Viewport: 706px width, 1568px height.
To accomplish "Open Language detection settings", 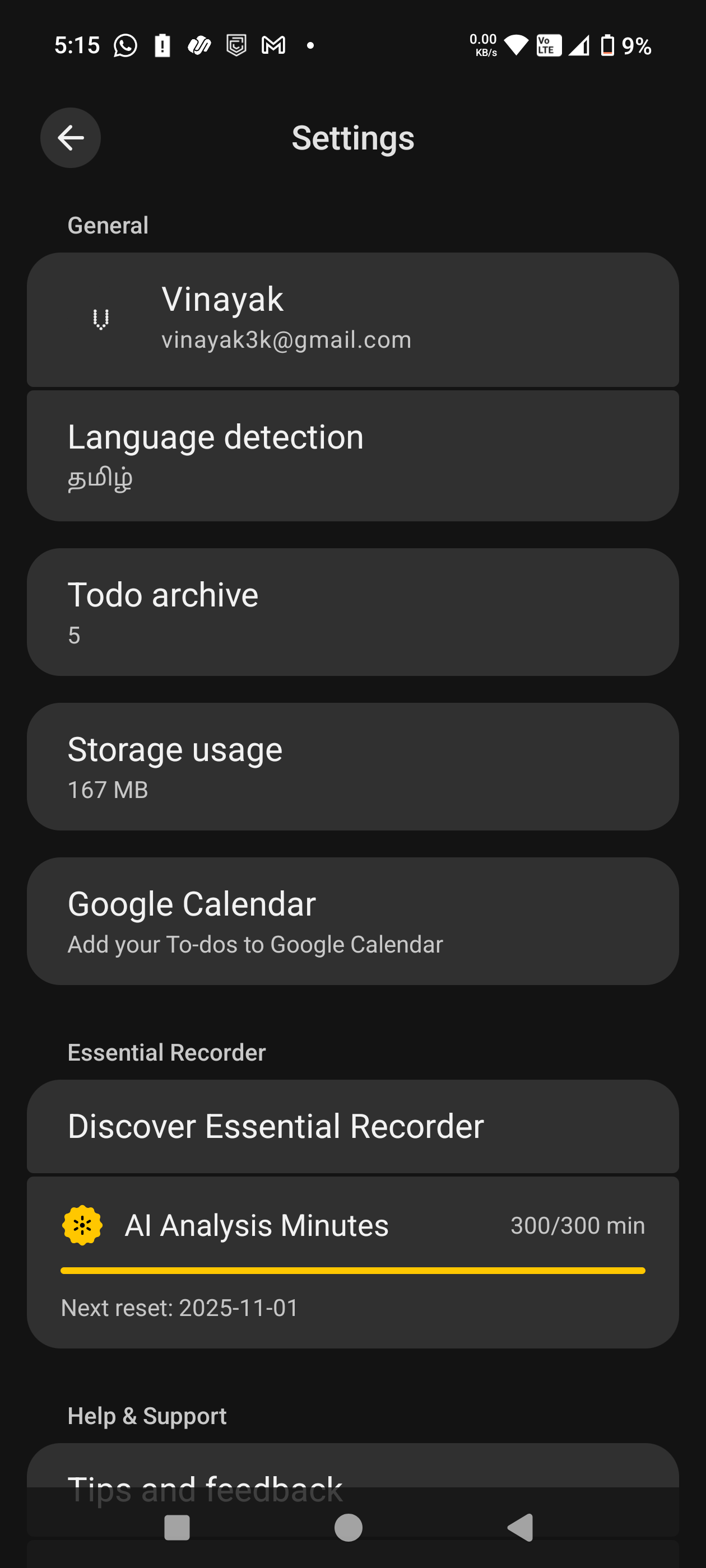I will coord(352,455).
